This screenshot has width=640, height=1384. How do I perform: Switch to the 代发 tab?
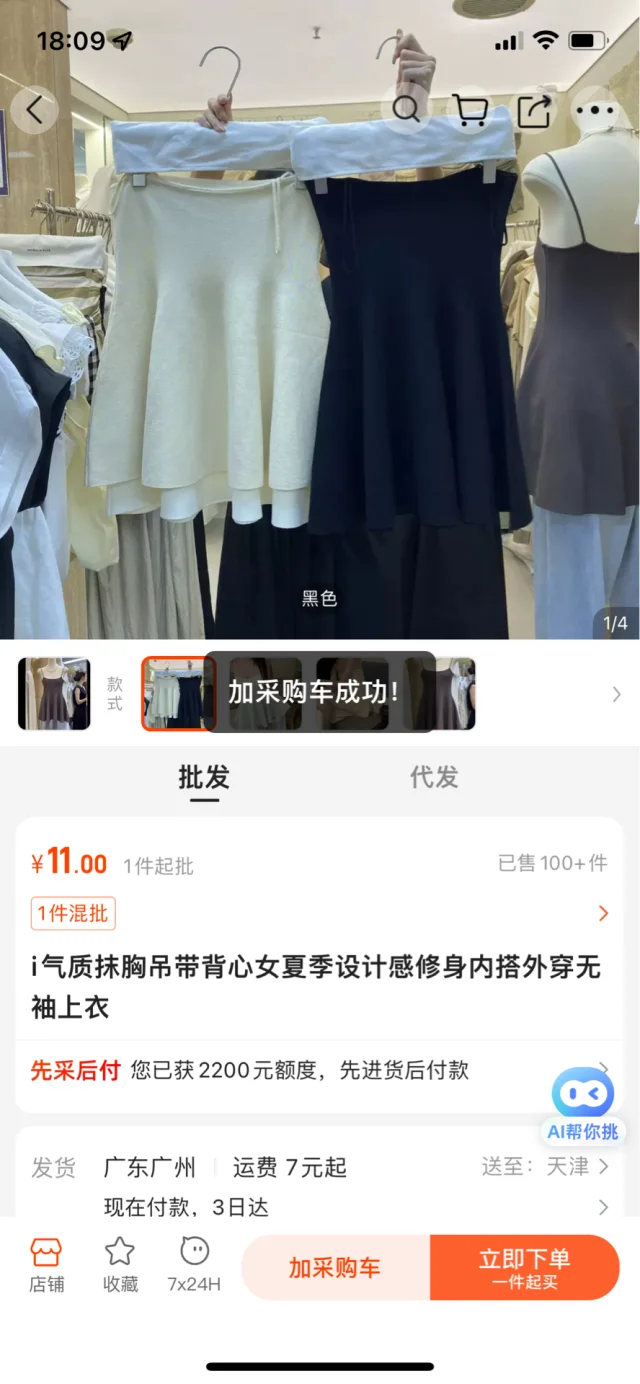click(x=434, y=777)
